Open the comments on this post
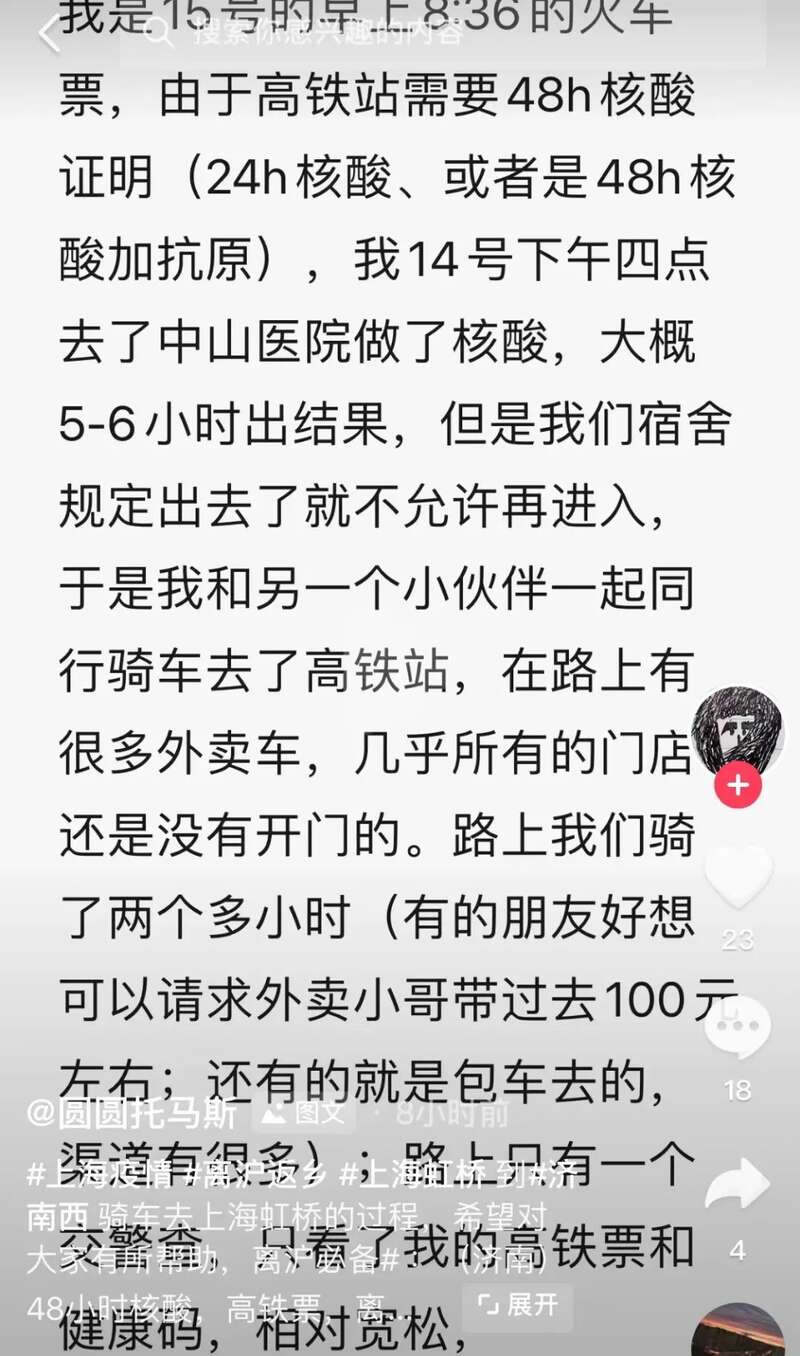800x1356 pixels. (738, 1027)
